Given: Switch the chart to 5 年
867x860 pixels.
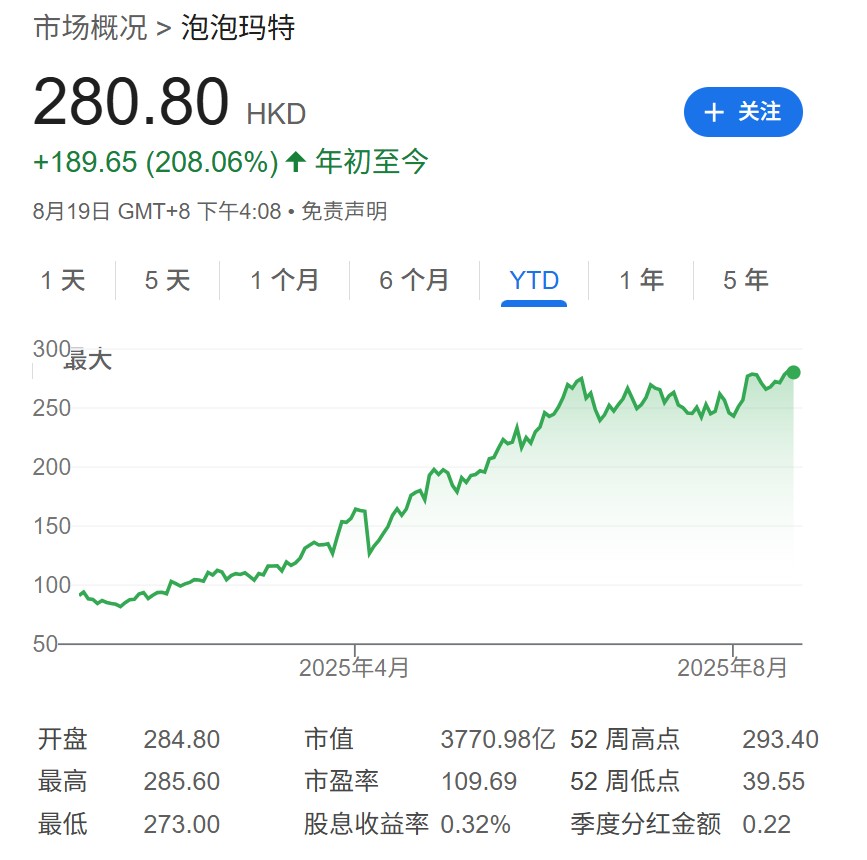Looking at the screenshot, I should 745,281.
